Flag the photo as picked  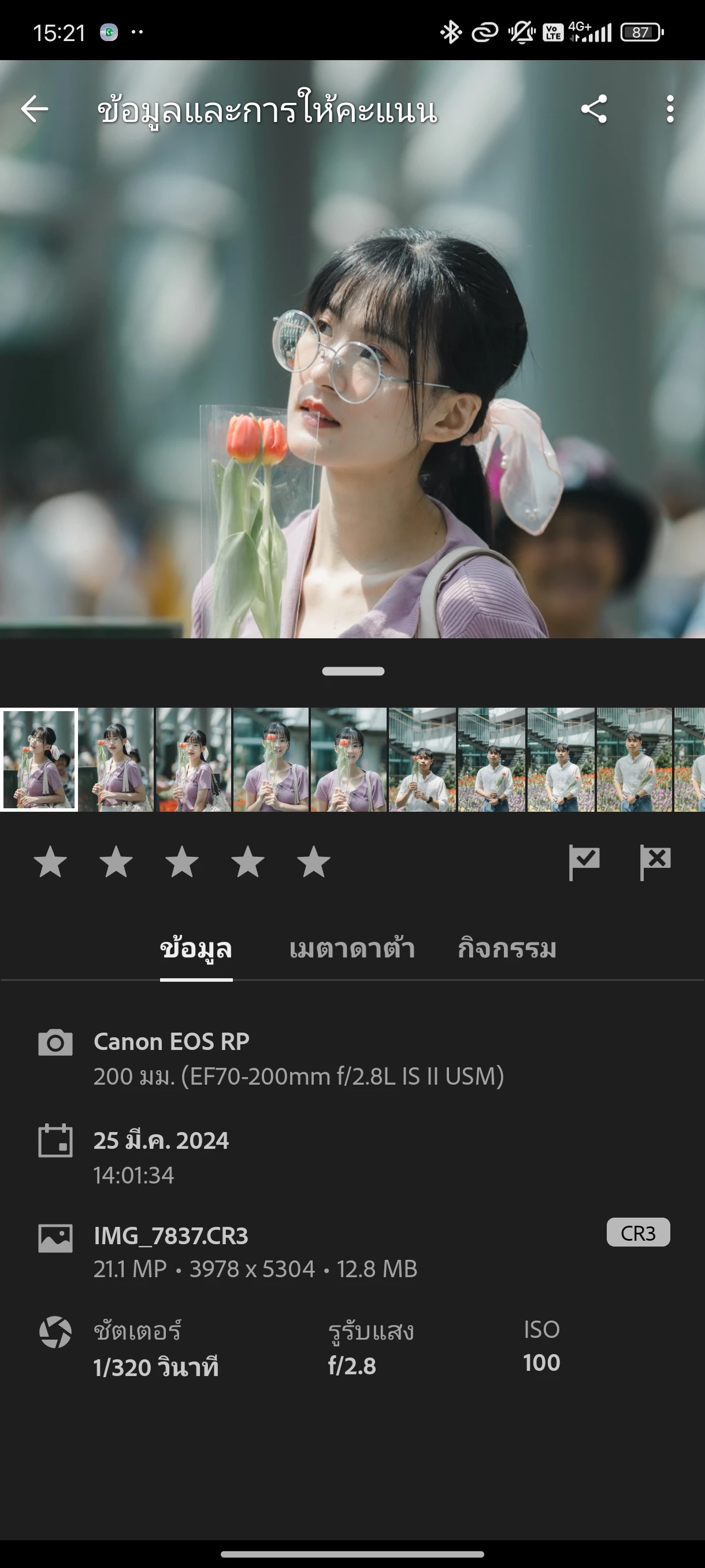click(584, 862)
